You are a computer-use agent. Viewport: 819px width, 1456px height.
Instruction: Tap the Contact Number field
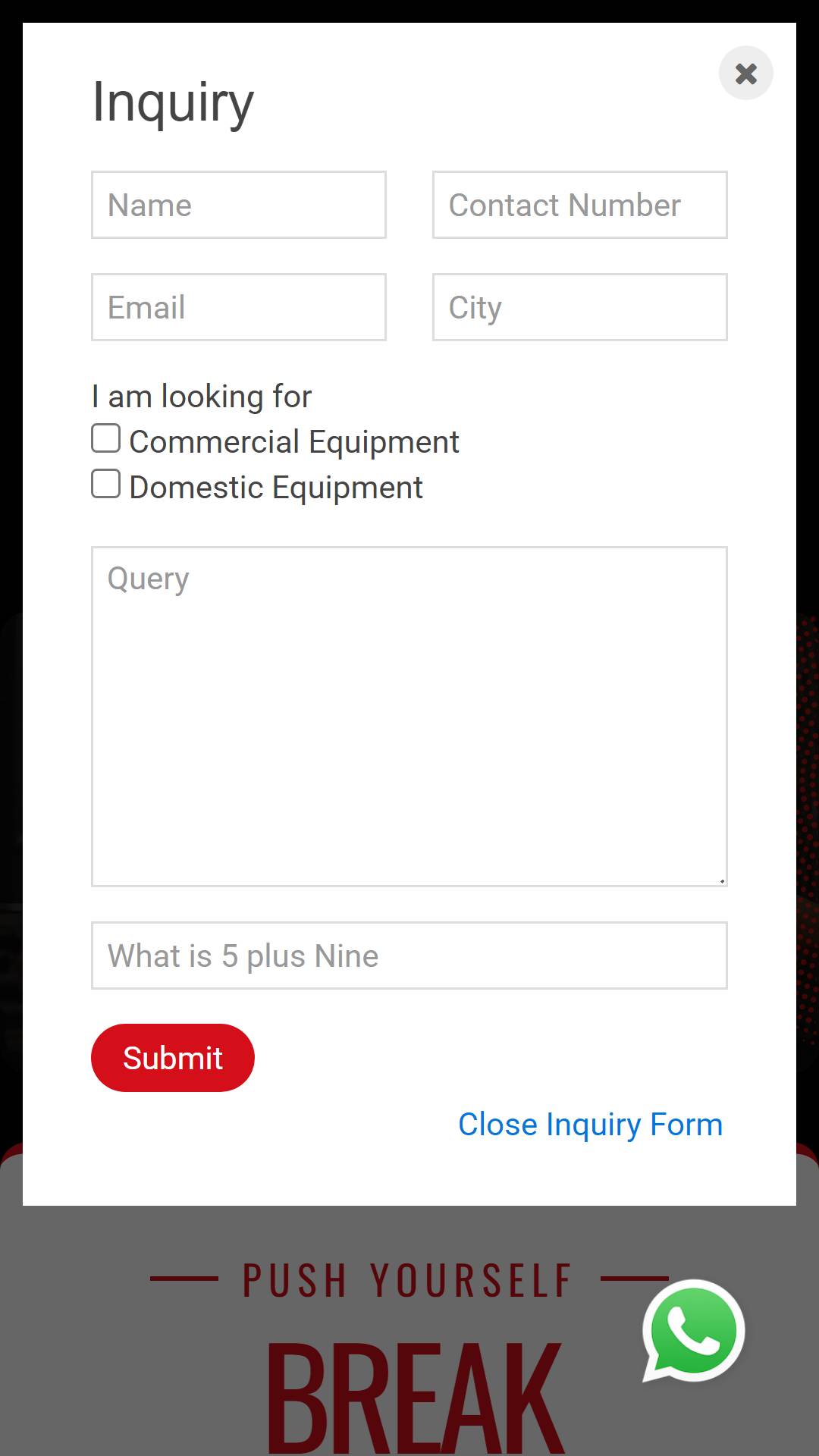[x=580, y=205]
